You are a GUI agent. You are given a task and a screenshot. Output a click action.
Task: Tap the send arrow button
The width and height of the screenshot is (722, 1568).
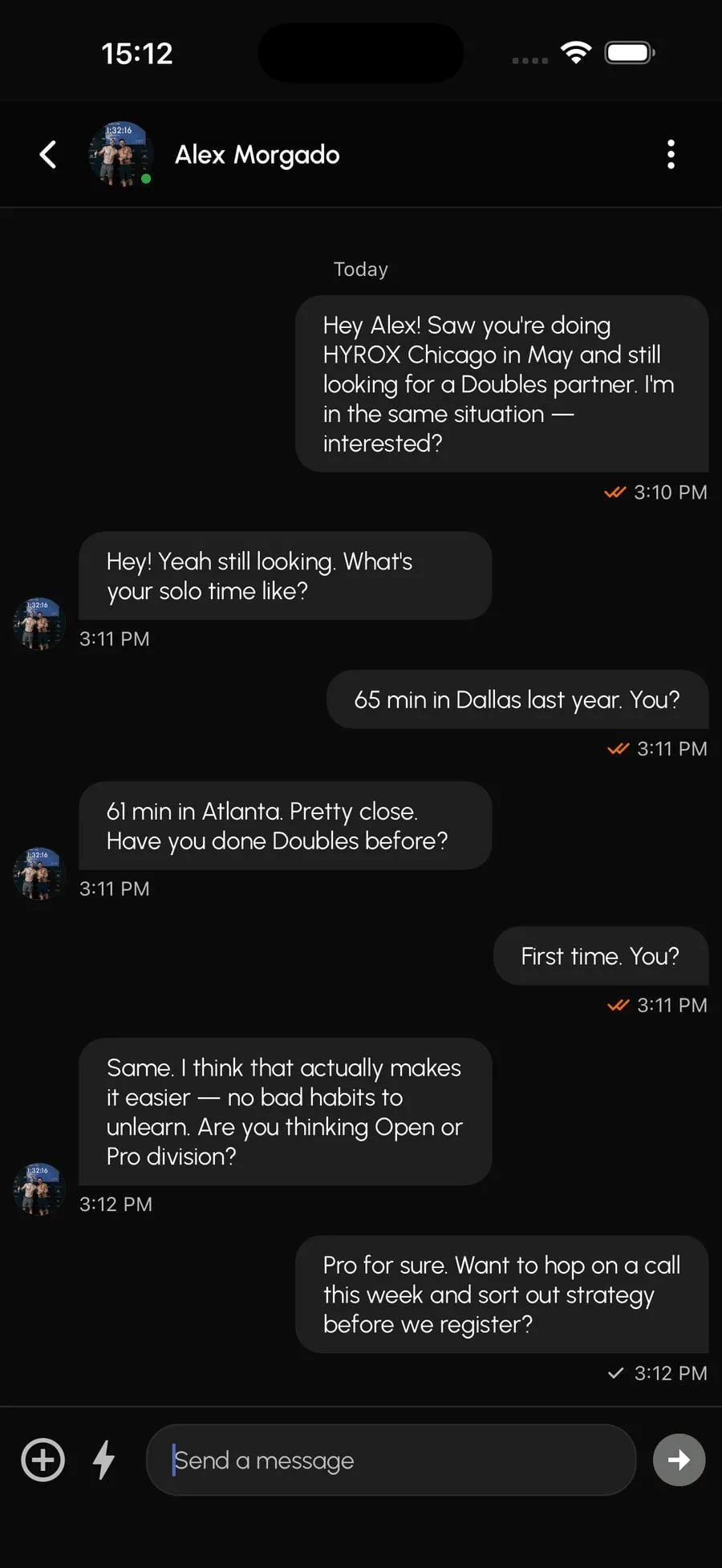tap(679, 1459)
